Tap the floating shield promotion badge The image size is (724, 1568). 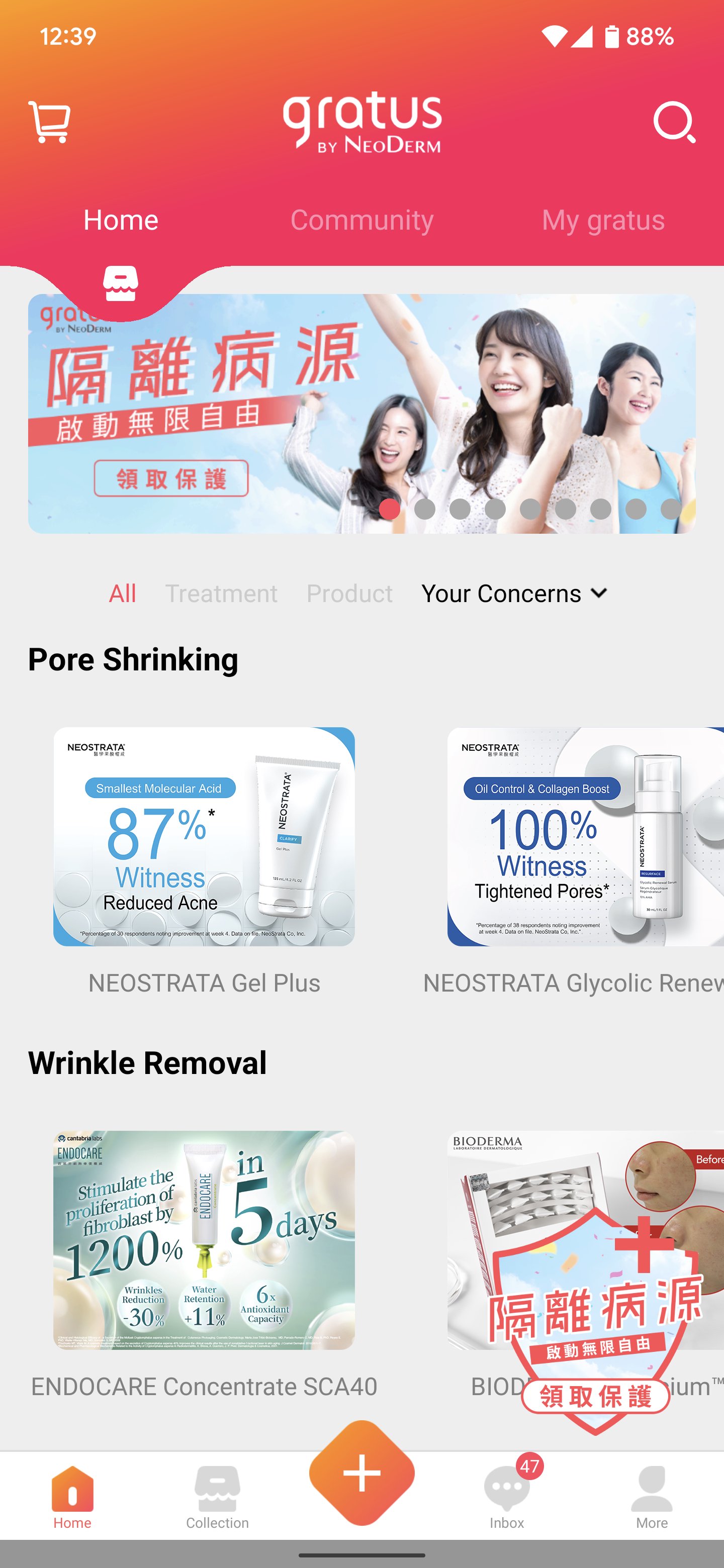click(595, 1321)
